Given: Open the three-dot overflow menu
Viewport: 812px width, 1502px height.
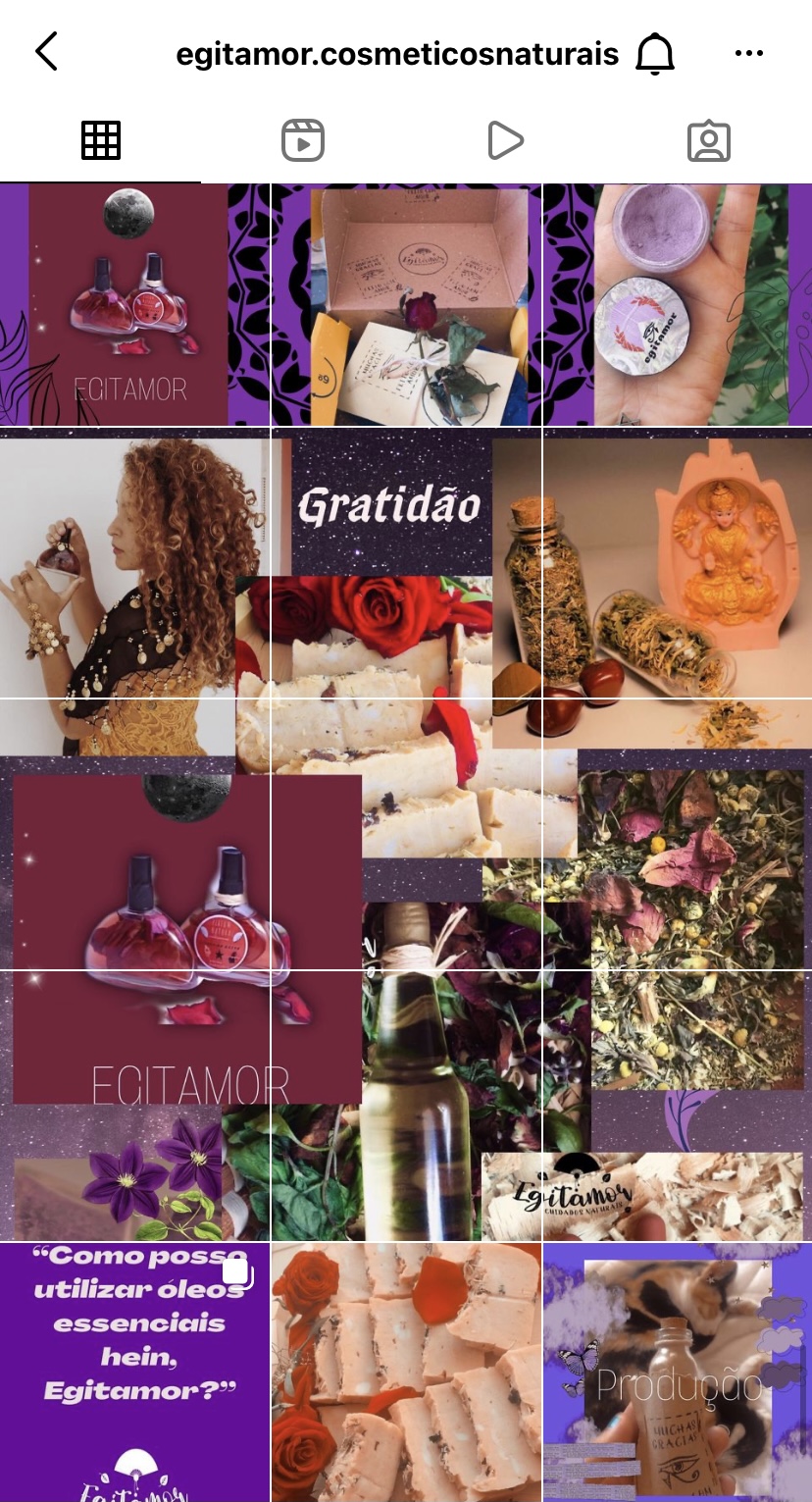Looking at the screenshot, I should pos(748,54).
